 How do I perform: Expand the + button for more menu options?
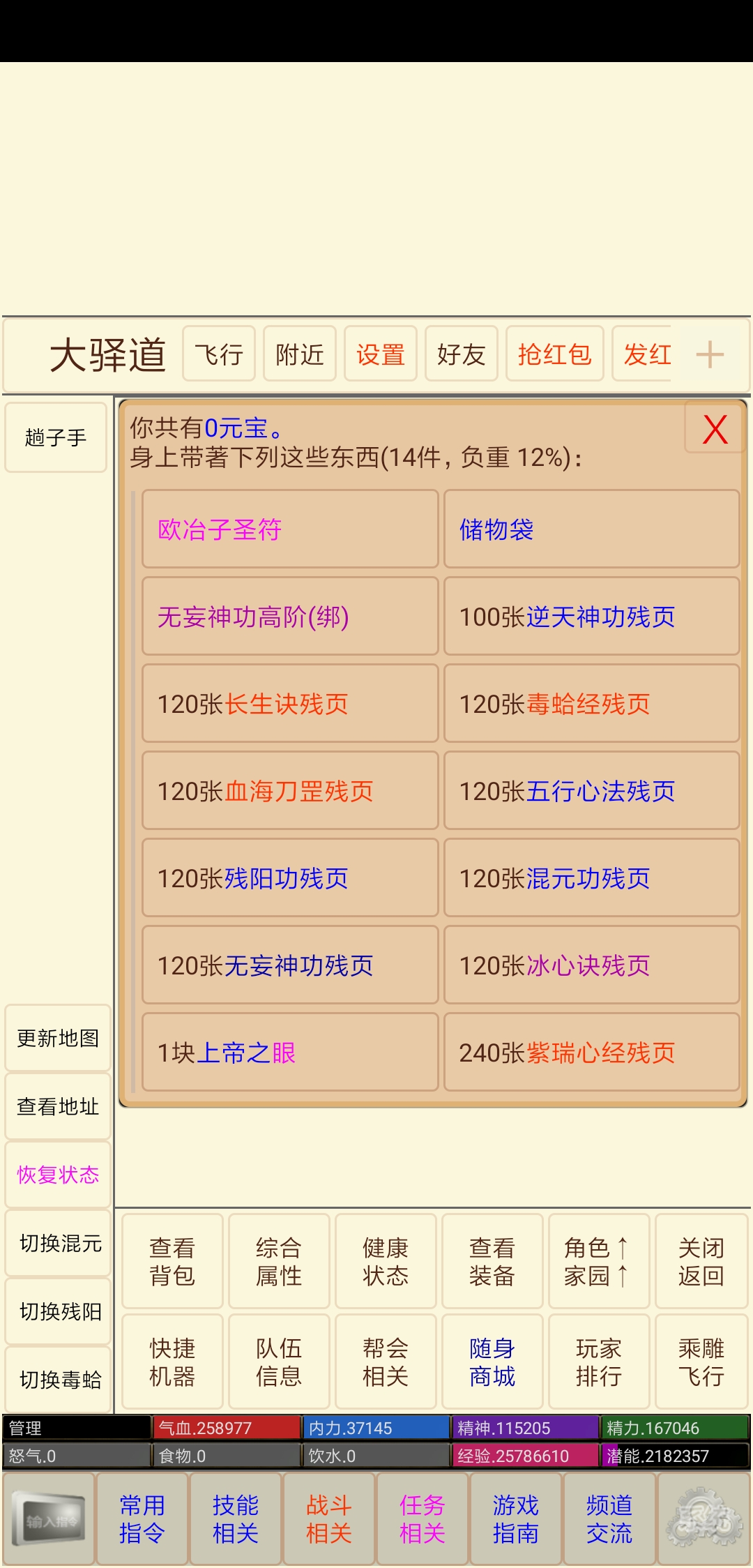(x=711, y=355)
